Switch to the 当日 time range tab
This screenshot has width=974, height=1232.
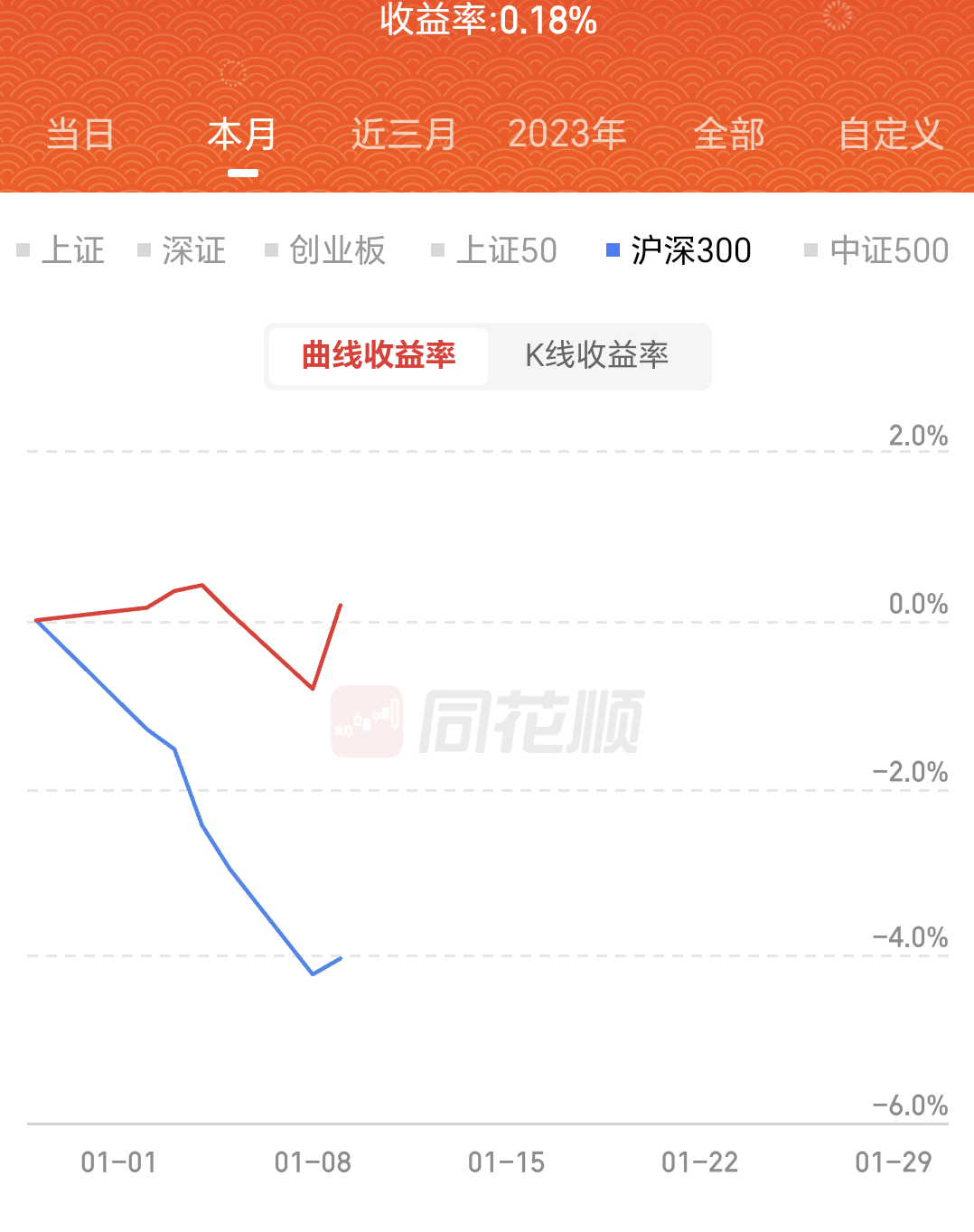(80, 135)
